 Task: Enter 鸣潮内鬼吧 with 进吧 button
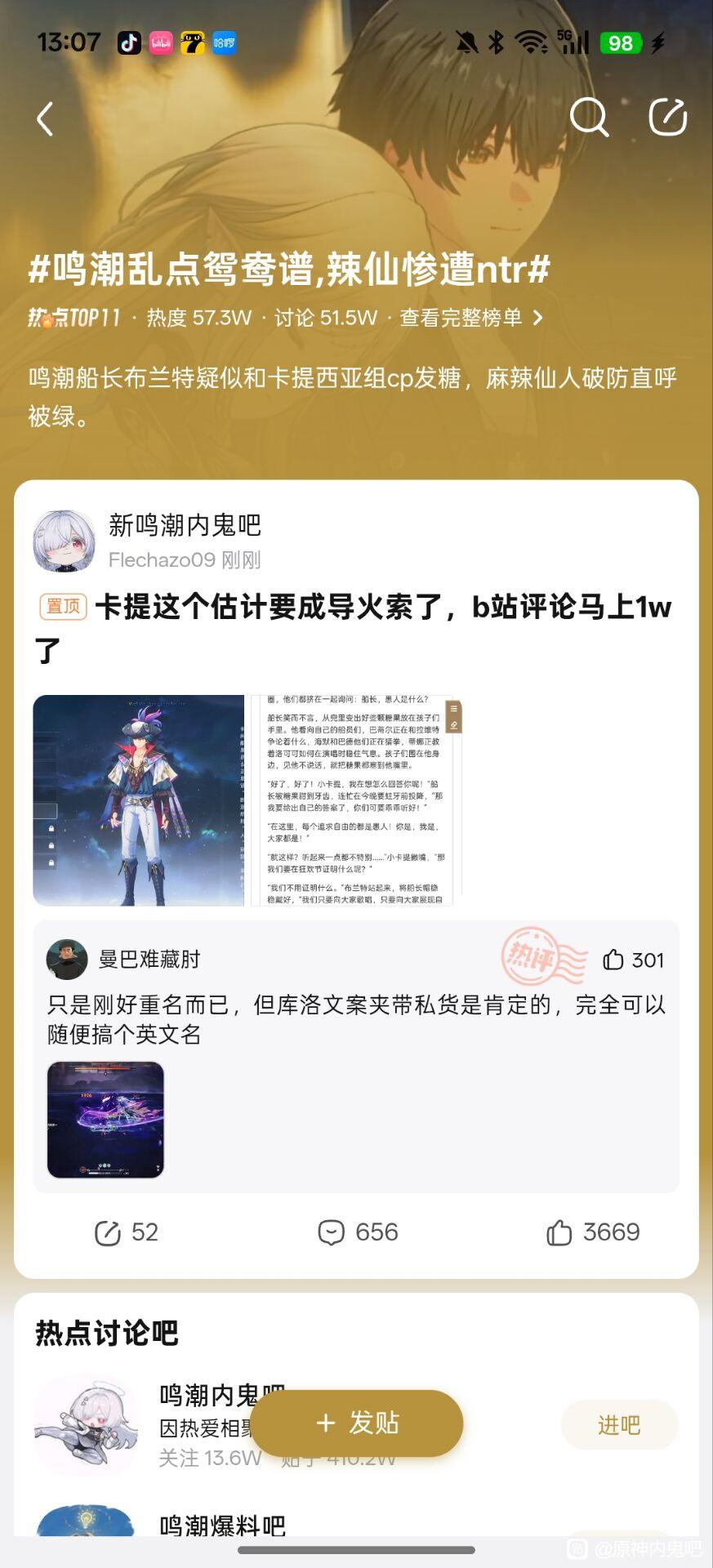pyautogui.click(x=619, y=1425)
